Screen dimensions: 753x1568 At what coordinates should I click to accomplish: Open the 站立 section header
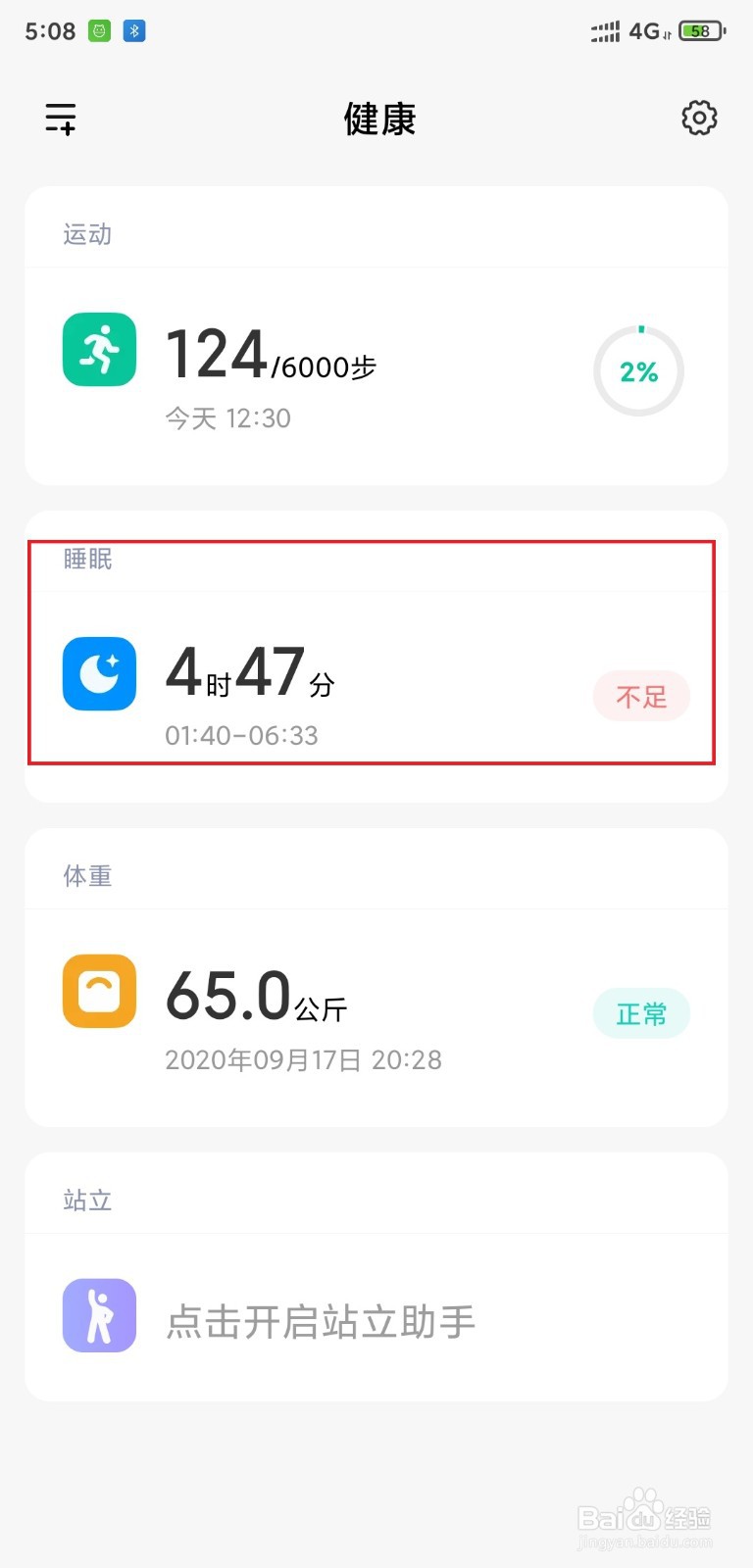pyautogui.click(x=87, y=1200)
